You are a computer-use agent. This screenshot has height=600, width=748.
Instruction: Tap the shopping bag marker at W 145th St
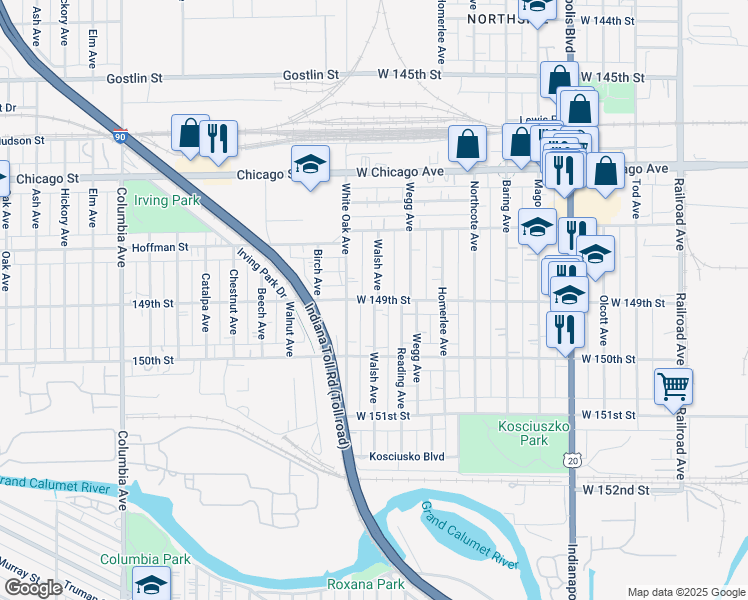(x=559, y=80)
